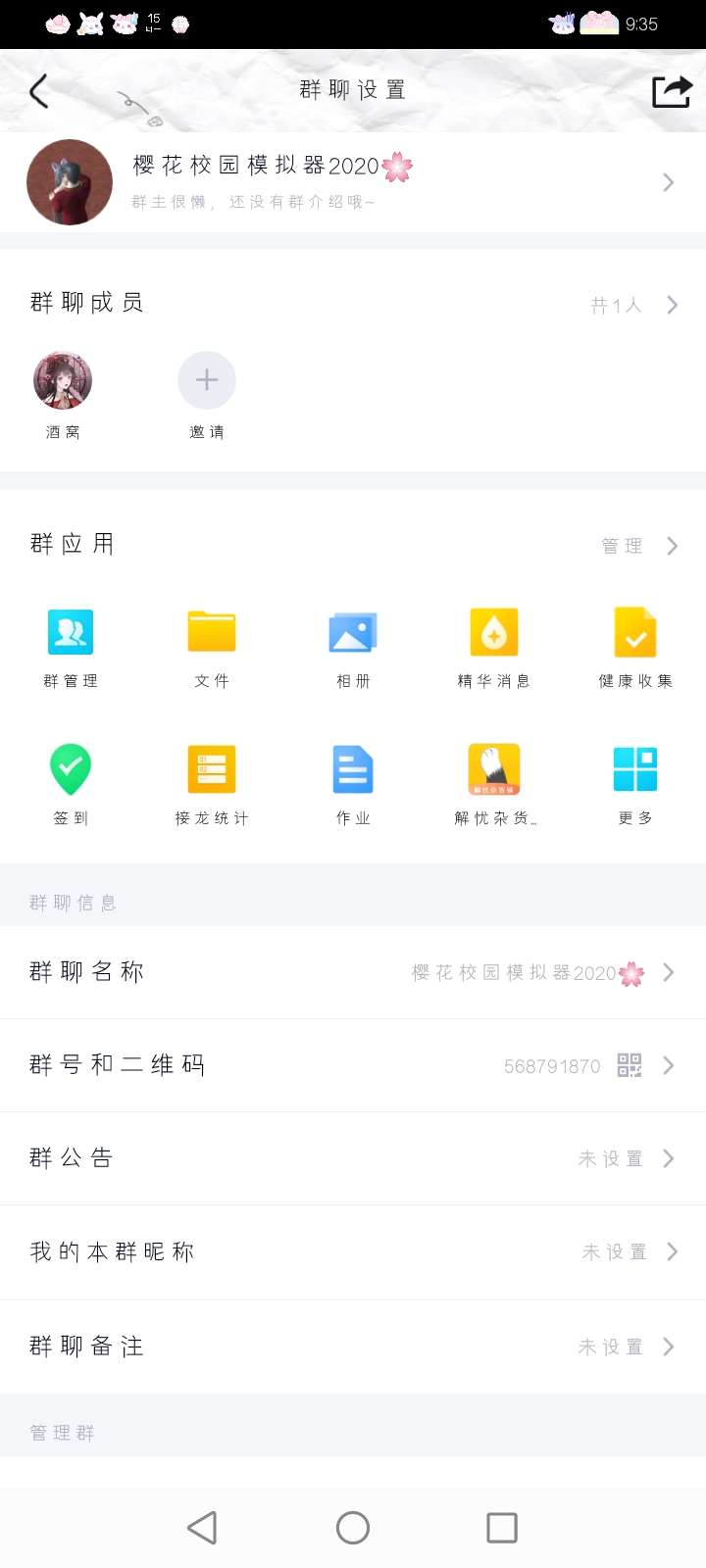Tap the system home button
The image size is (706, 1568).
click(x=353, y=1528)
